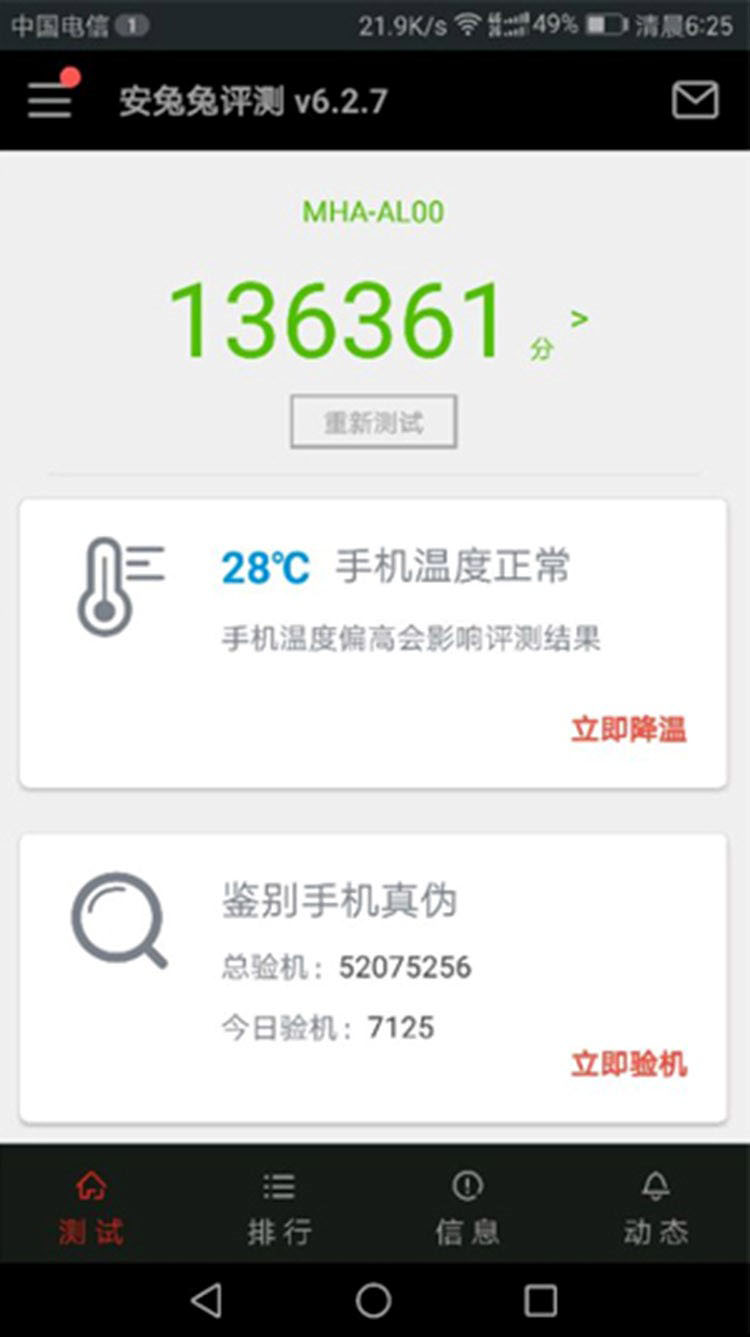View score details via the arrow beside 136361
Image resolution: width=750 pixels, height=1337 pixels.
point(579,319)
